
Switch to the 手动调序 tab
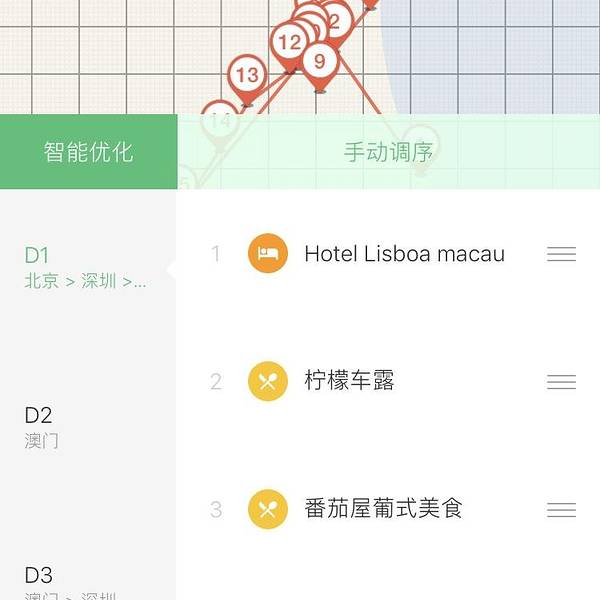[x=388, y=152]
